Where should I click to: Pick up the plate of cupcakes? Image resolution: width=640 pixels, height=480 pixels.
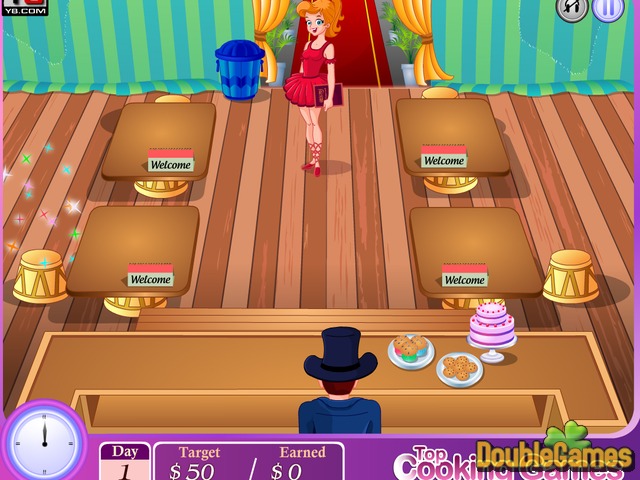click(x=411, y=350)
